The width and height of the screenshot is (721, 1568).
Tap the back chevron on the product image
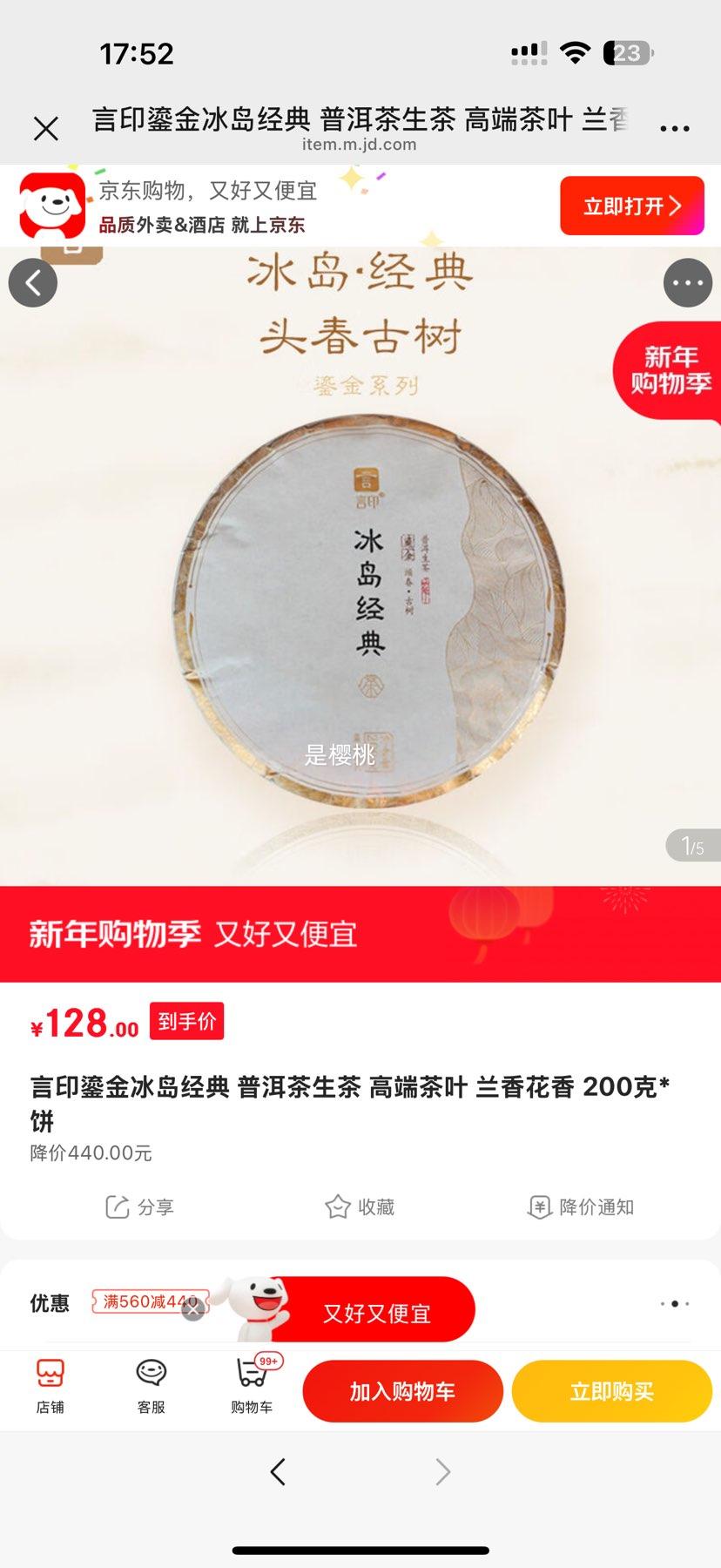pos(32,282)
